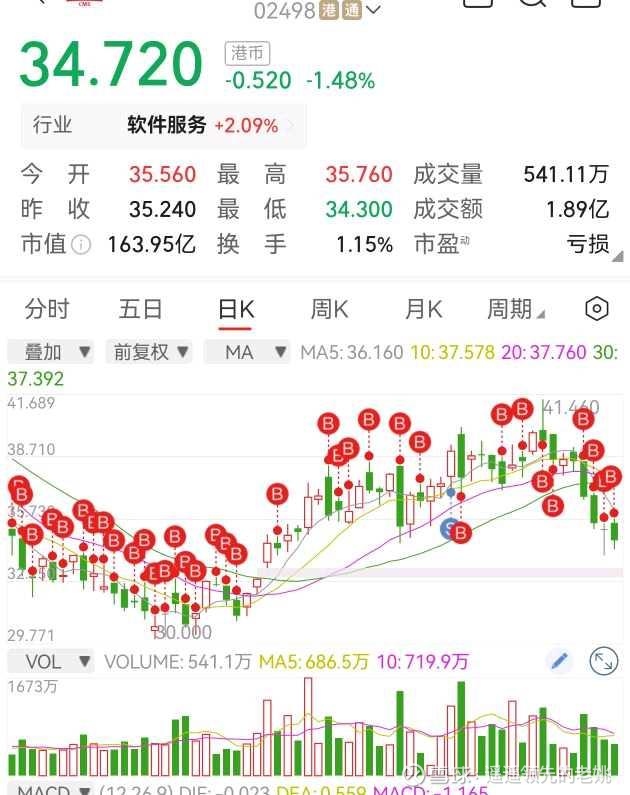The height and width of the screenshot is (795, 630).
Task: Expand the chart to fullscreen
Action: [x=603, y=661]
